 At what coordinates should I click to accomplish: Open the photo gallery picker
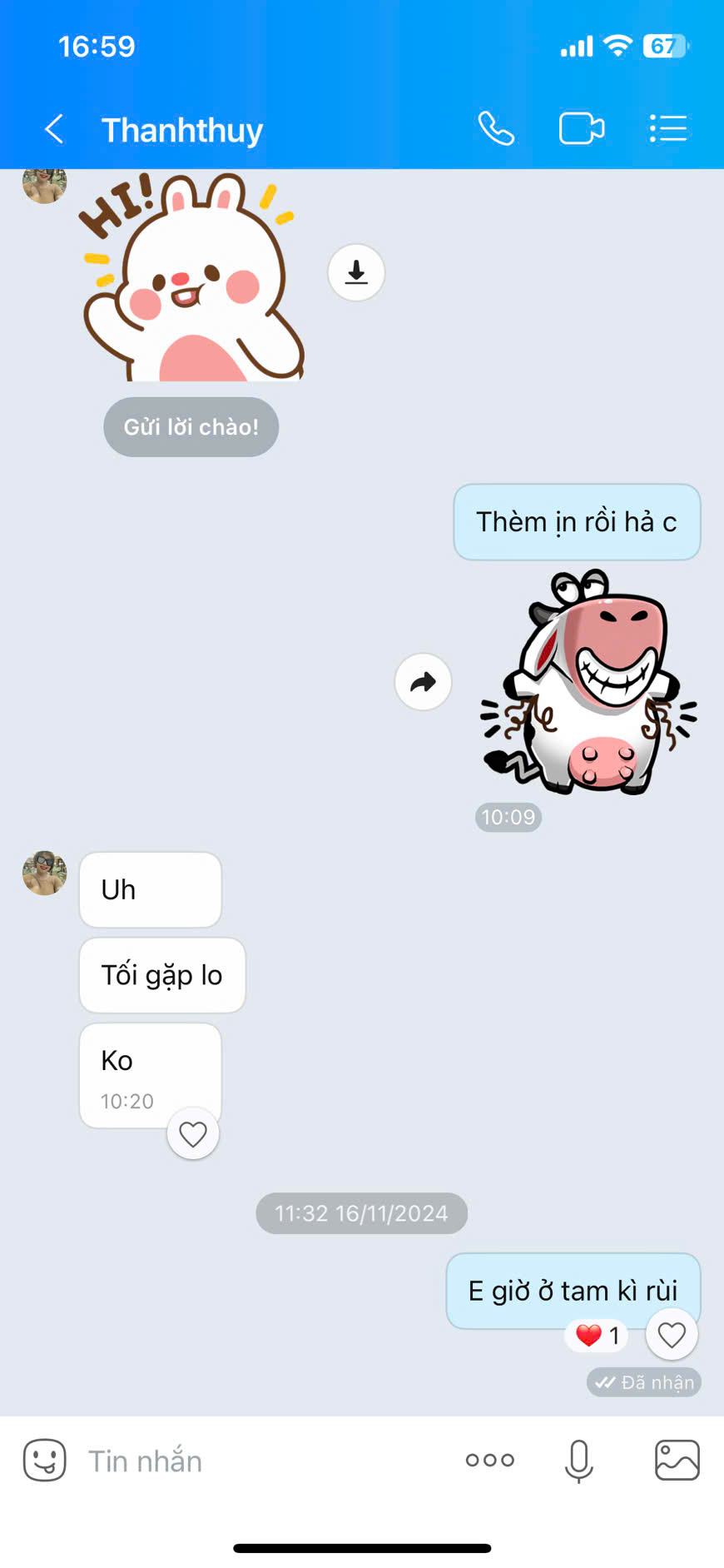pyautogui.click(x=677, y=1460)
